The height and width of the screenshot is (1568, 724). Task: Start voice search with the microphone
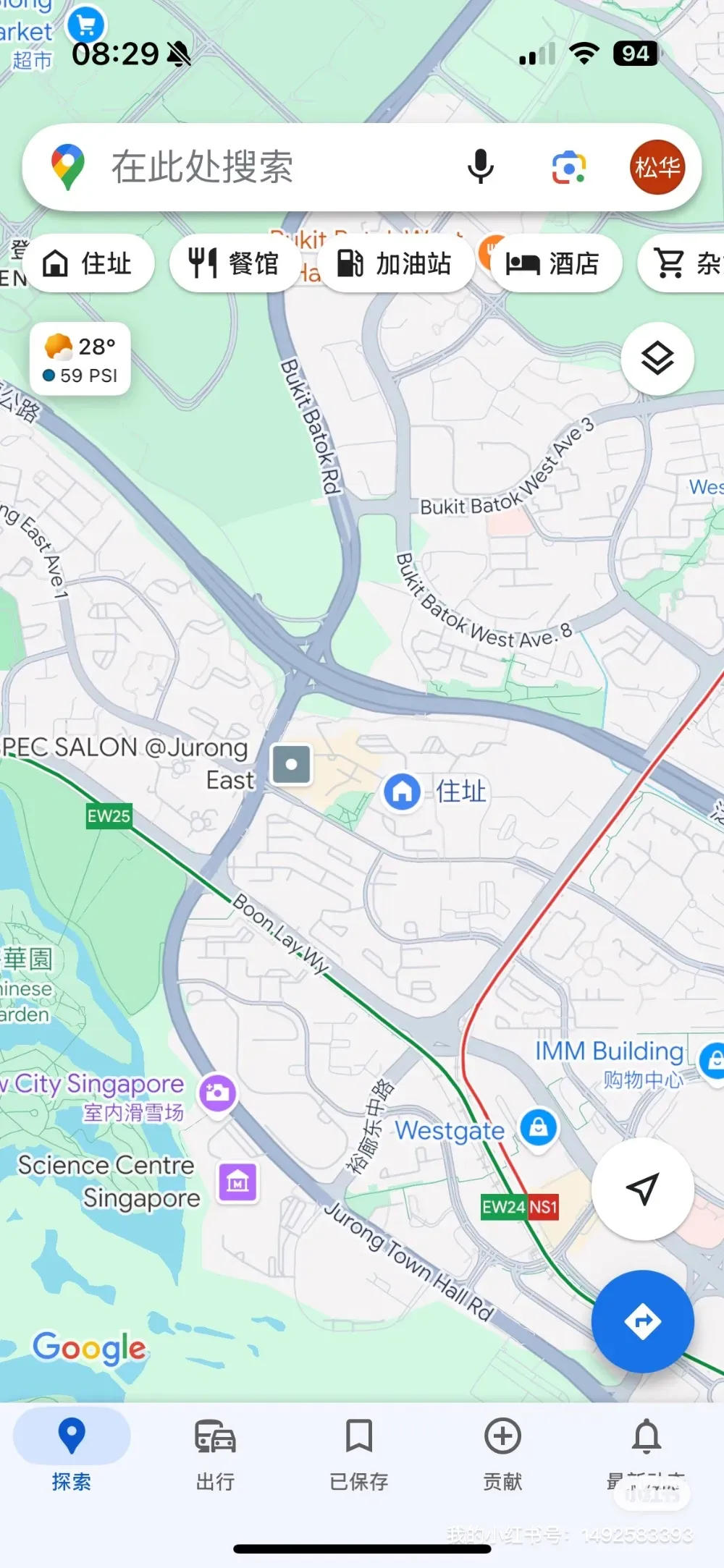pyautogui.click(x=480, y=167)
